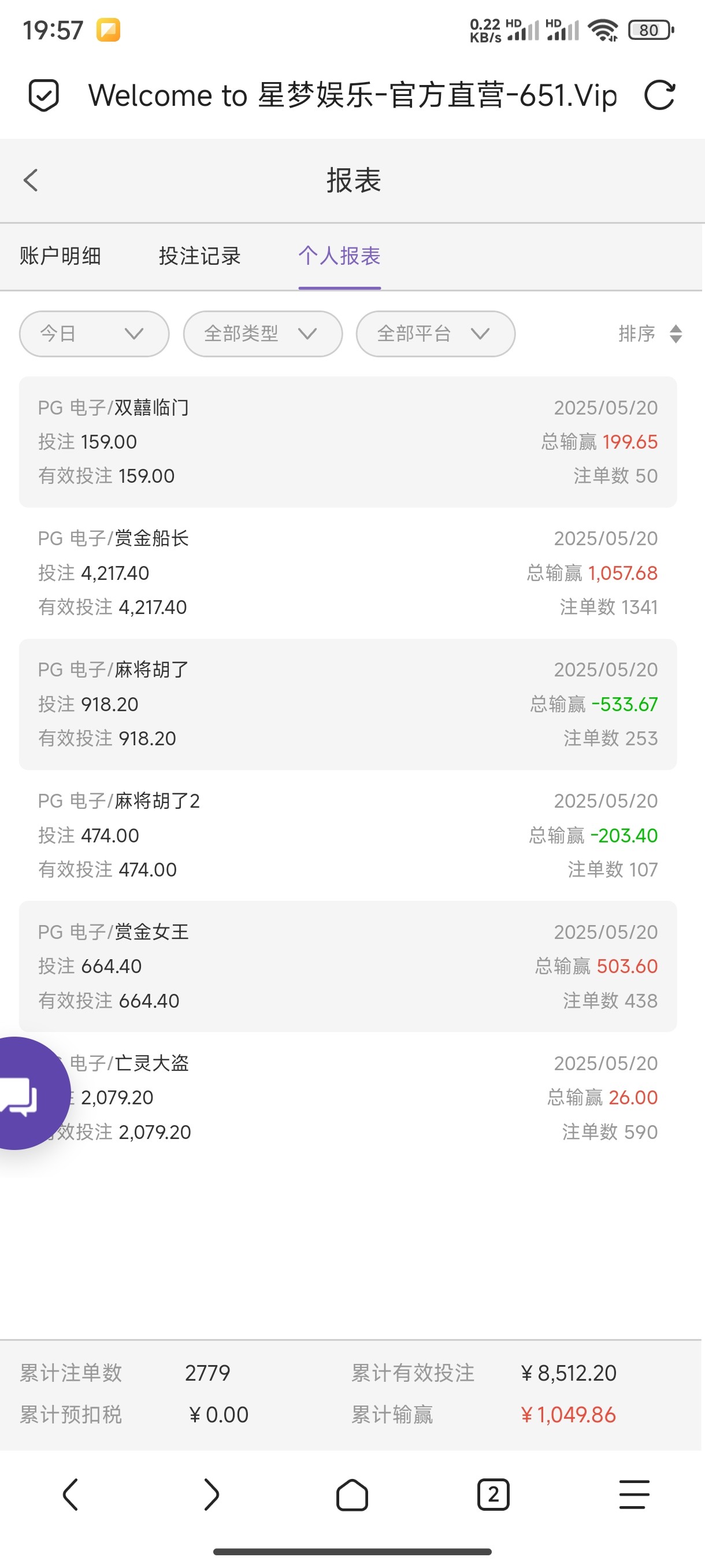Go to the browser home page
The image size is (705, 1568).
pyautogui.click(x=352, y=1495)
